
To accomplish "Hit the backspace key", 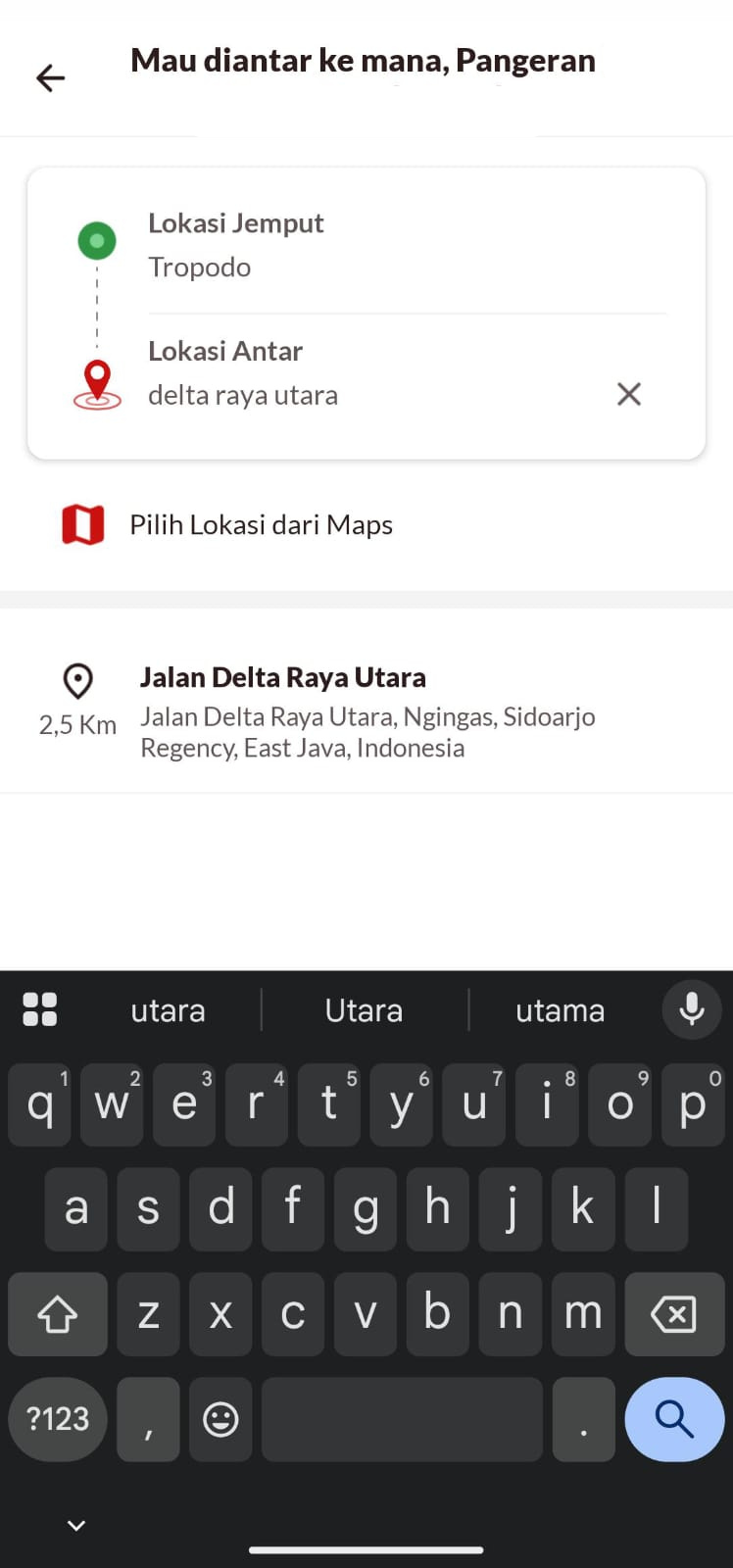I will tap(674, 1314).
